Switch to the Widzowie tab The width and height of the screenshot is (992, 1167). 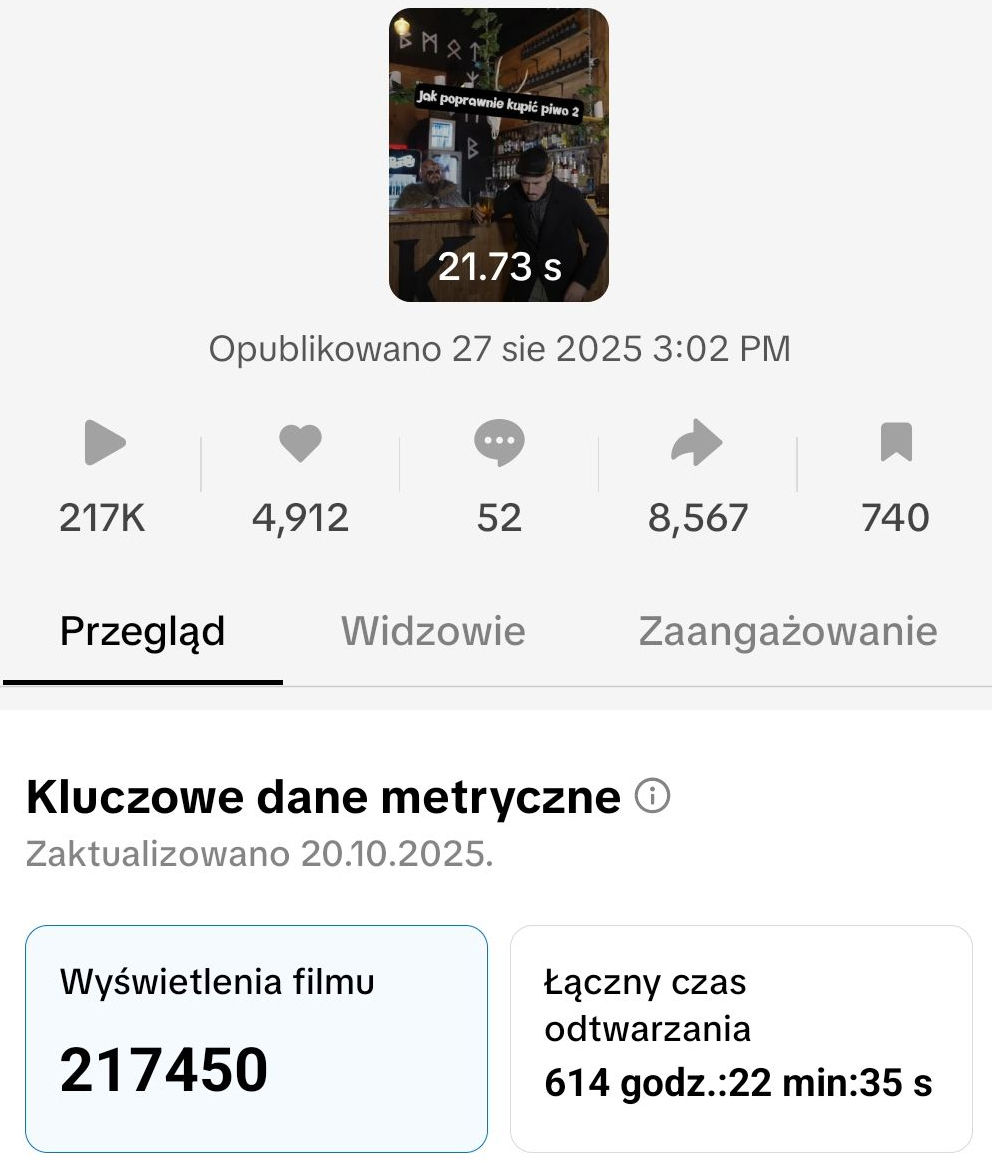point(433,631)
